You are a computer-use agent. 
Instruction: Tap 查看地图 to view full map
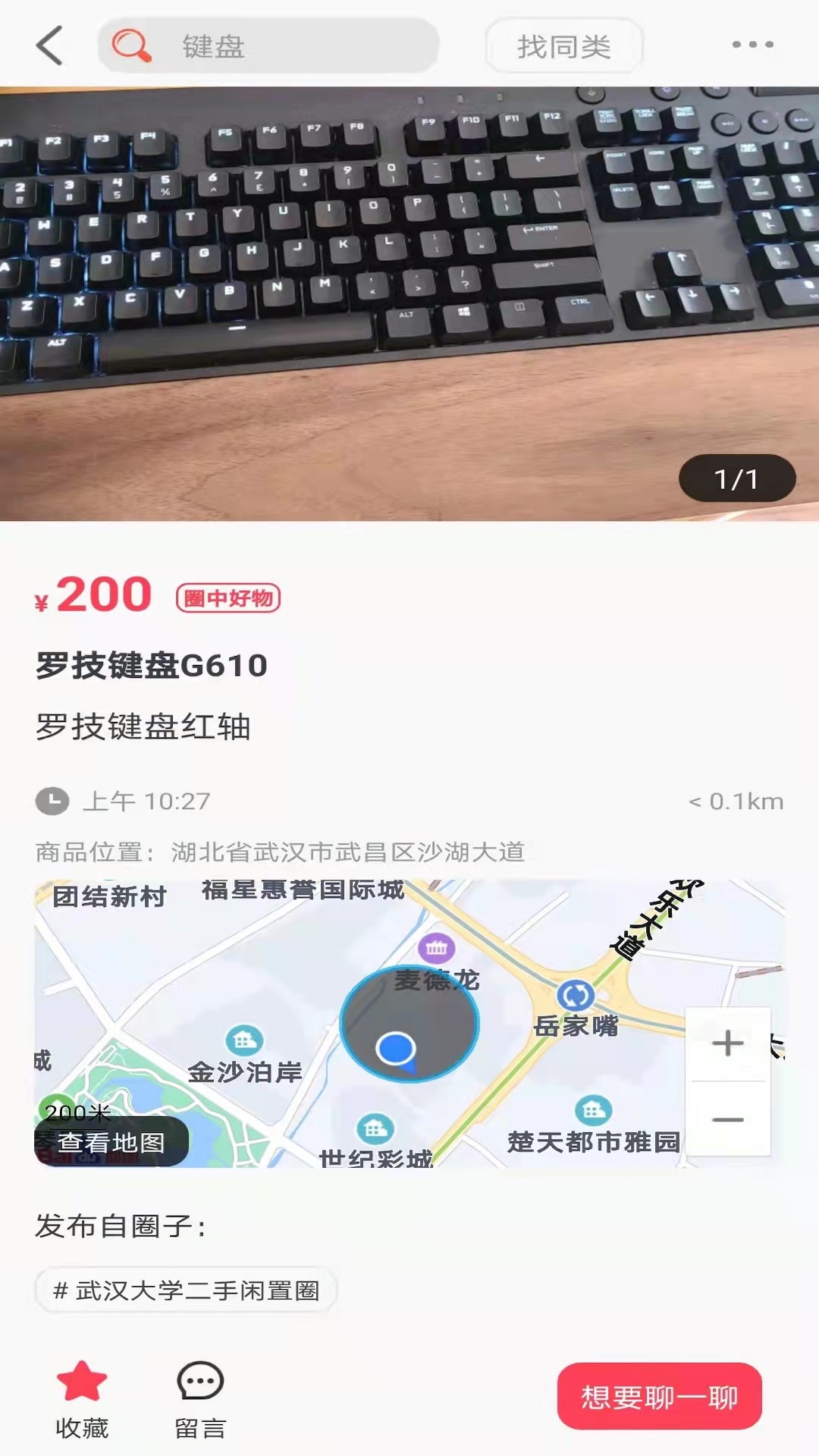(111, 1142)
